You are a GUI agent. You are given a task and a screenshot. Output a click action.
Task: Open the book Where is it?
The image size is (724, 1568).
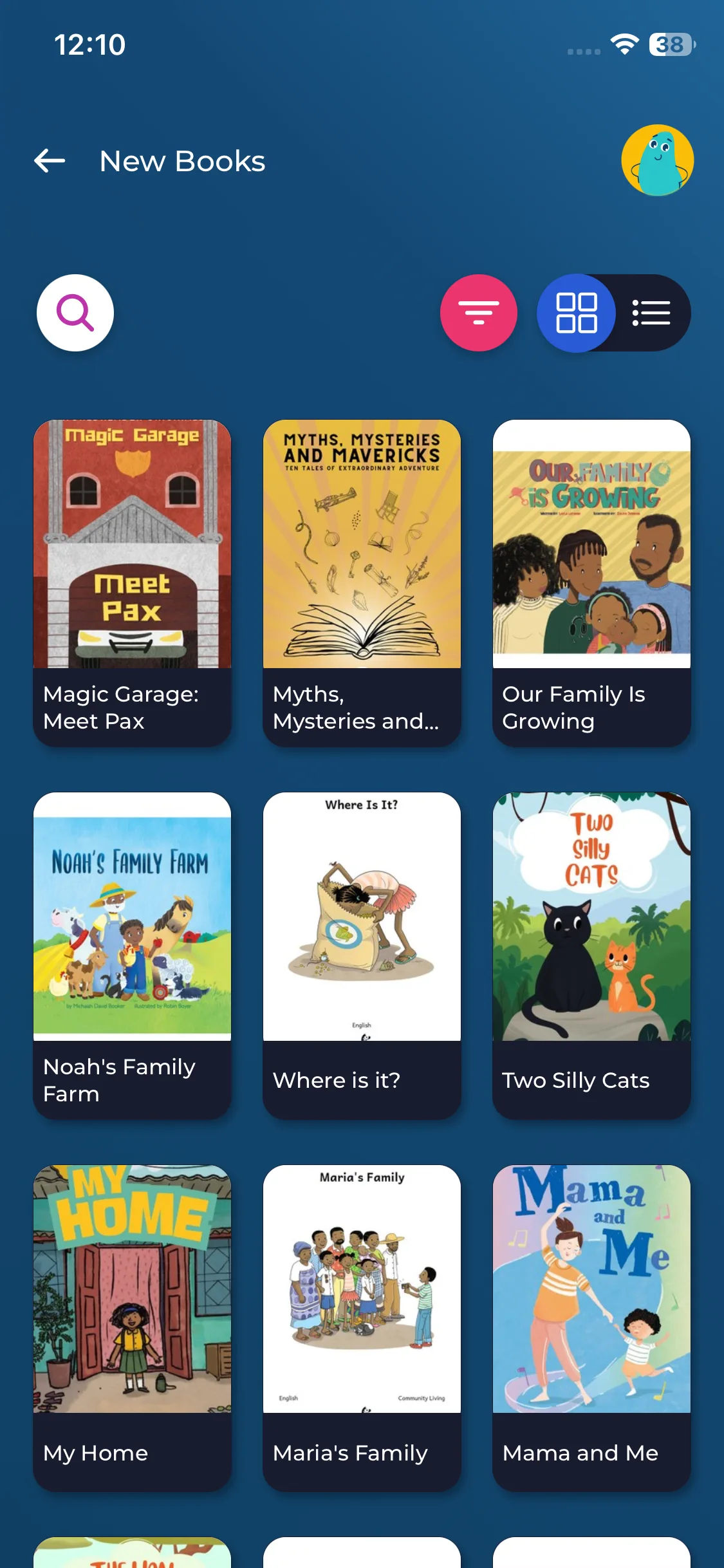pos(362,955)
